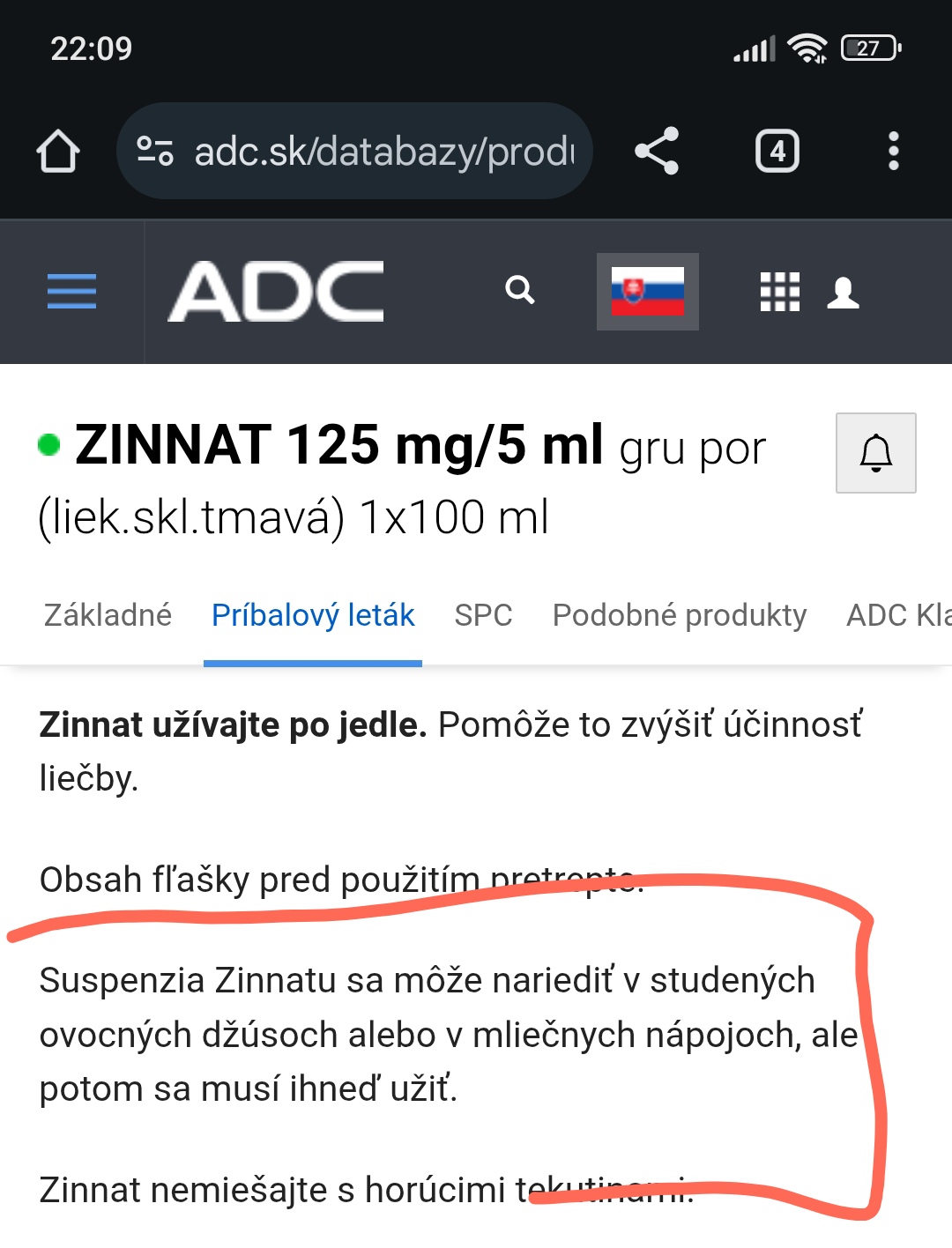Go to the ADC home via logo

pos(276,292)
